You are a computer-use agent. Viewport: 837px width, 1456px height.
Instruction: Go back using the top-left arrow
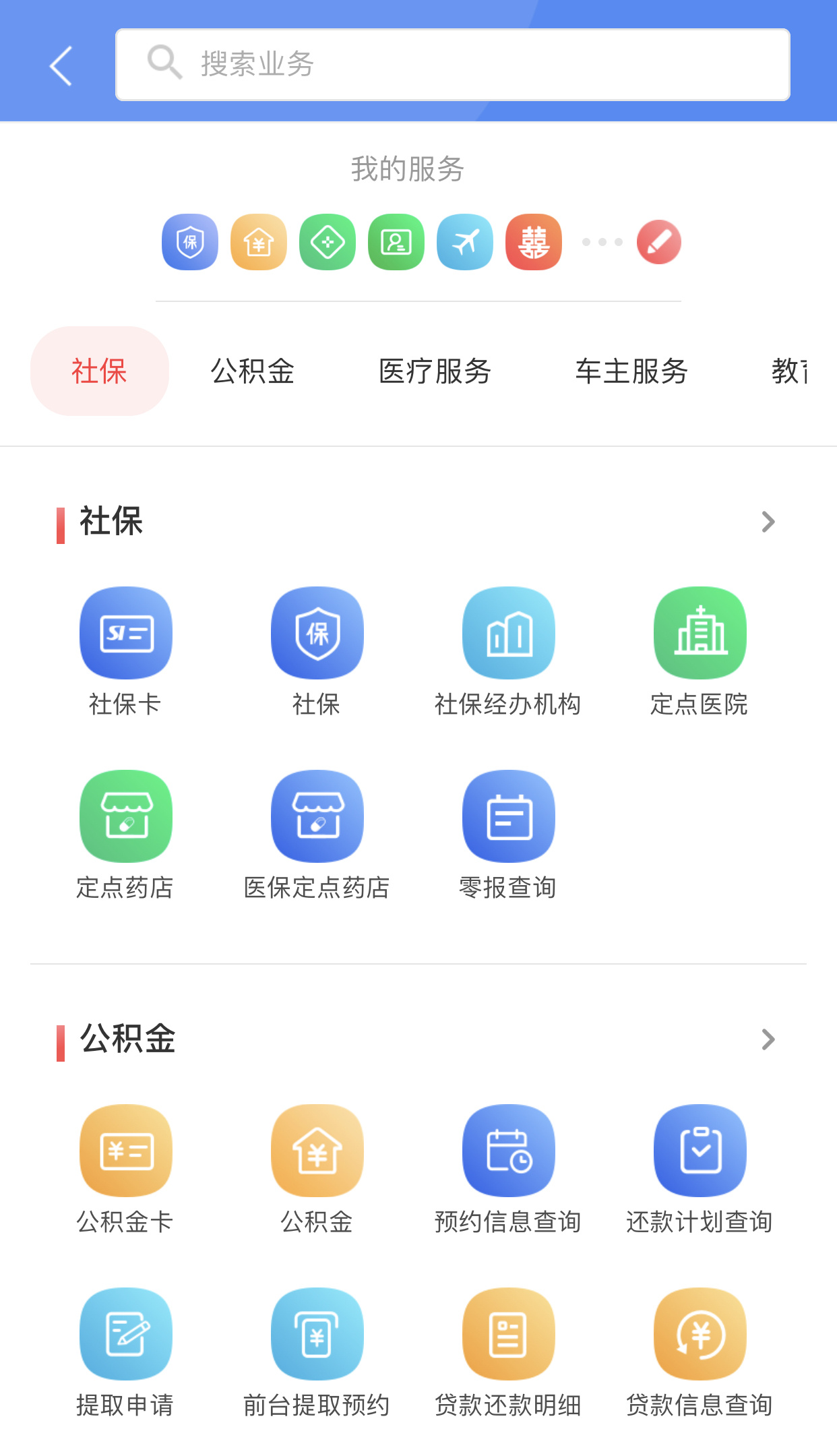click(61, 65)
